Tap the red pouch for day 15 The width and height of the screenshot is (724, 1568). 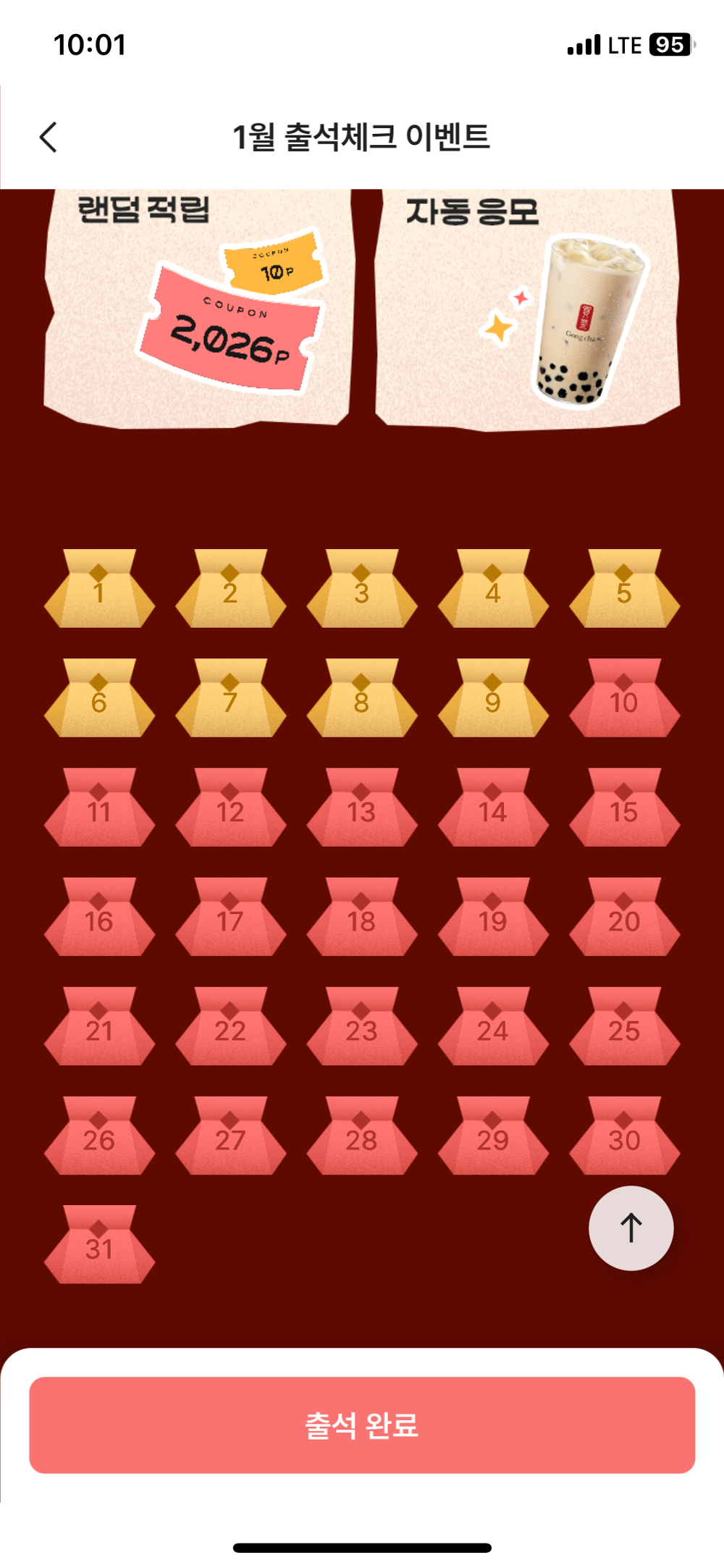[x=624, y=809]
